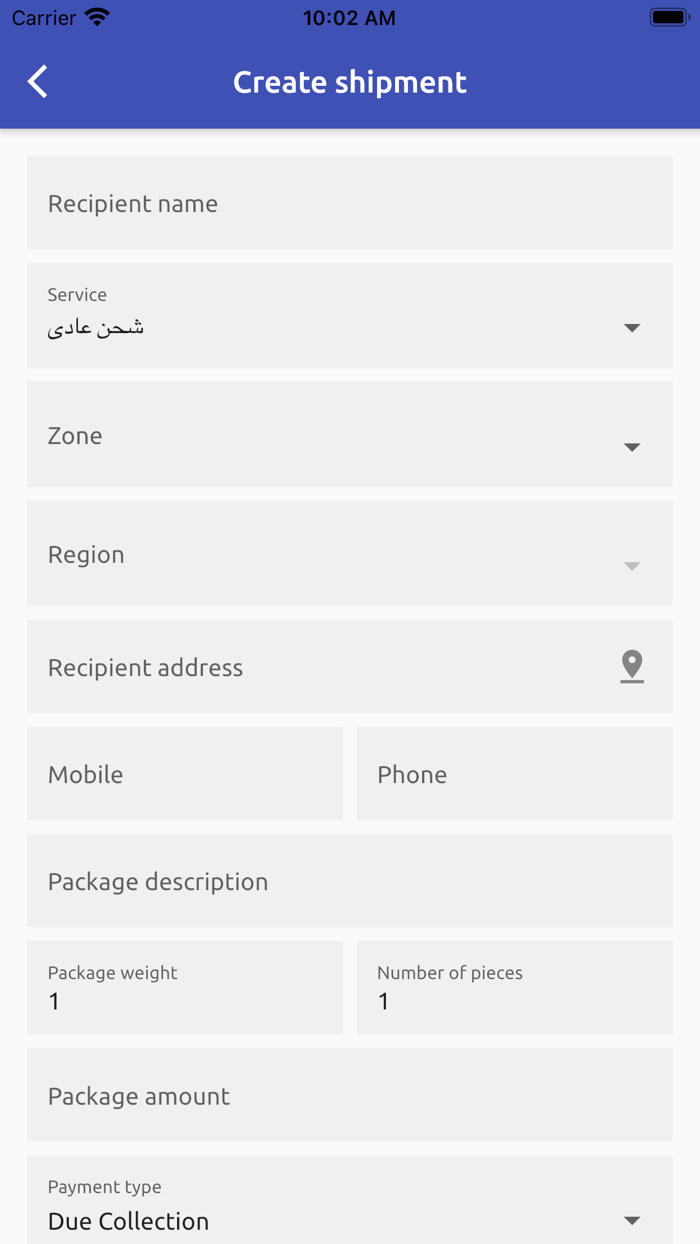Open the Payment type dropdown

click(x=350, y=1200)
